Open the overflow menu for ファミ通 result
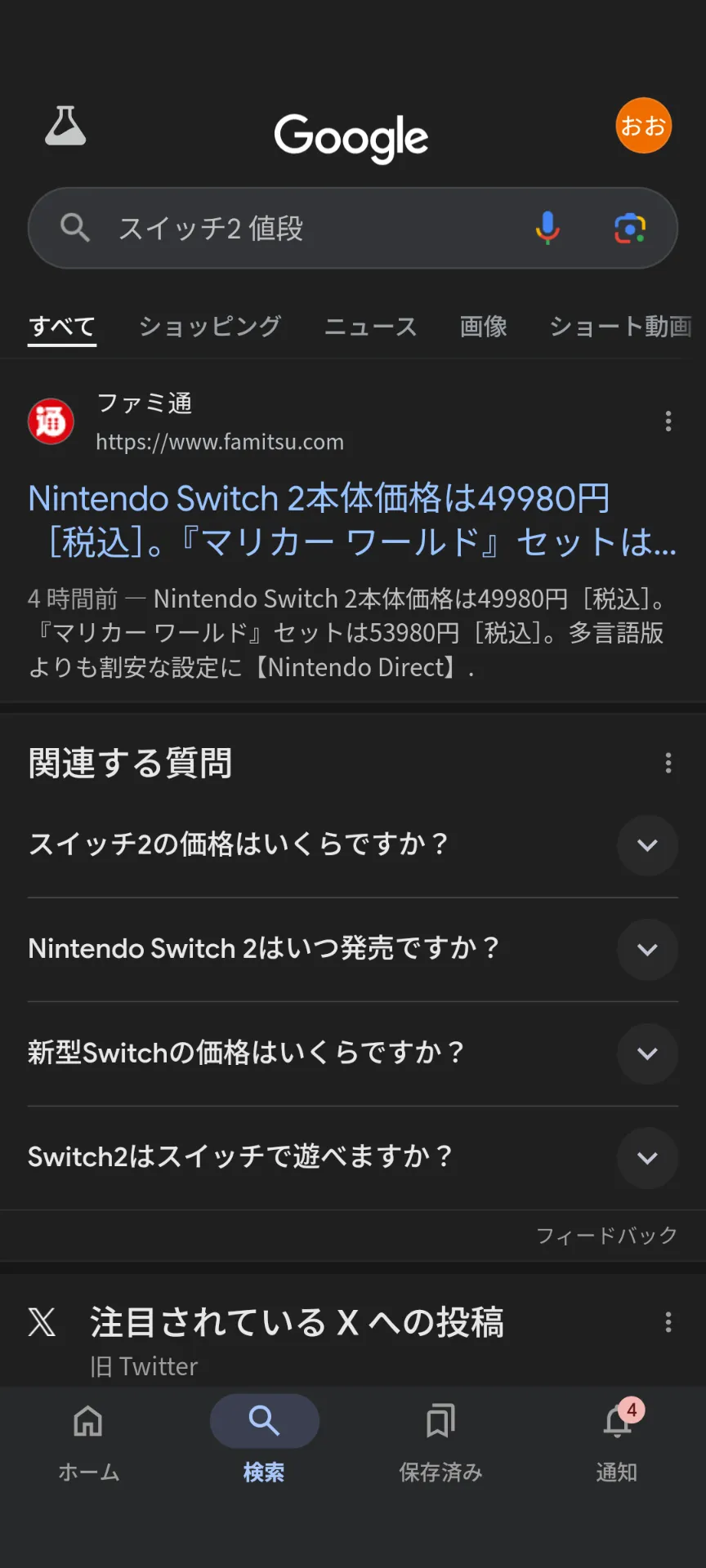706x1568 pixels. (668, 421)
